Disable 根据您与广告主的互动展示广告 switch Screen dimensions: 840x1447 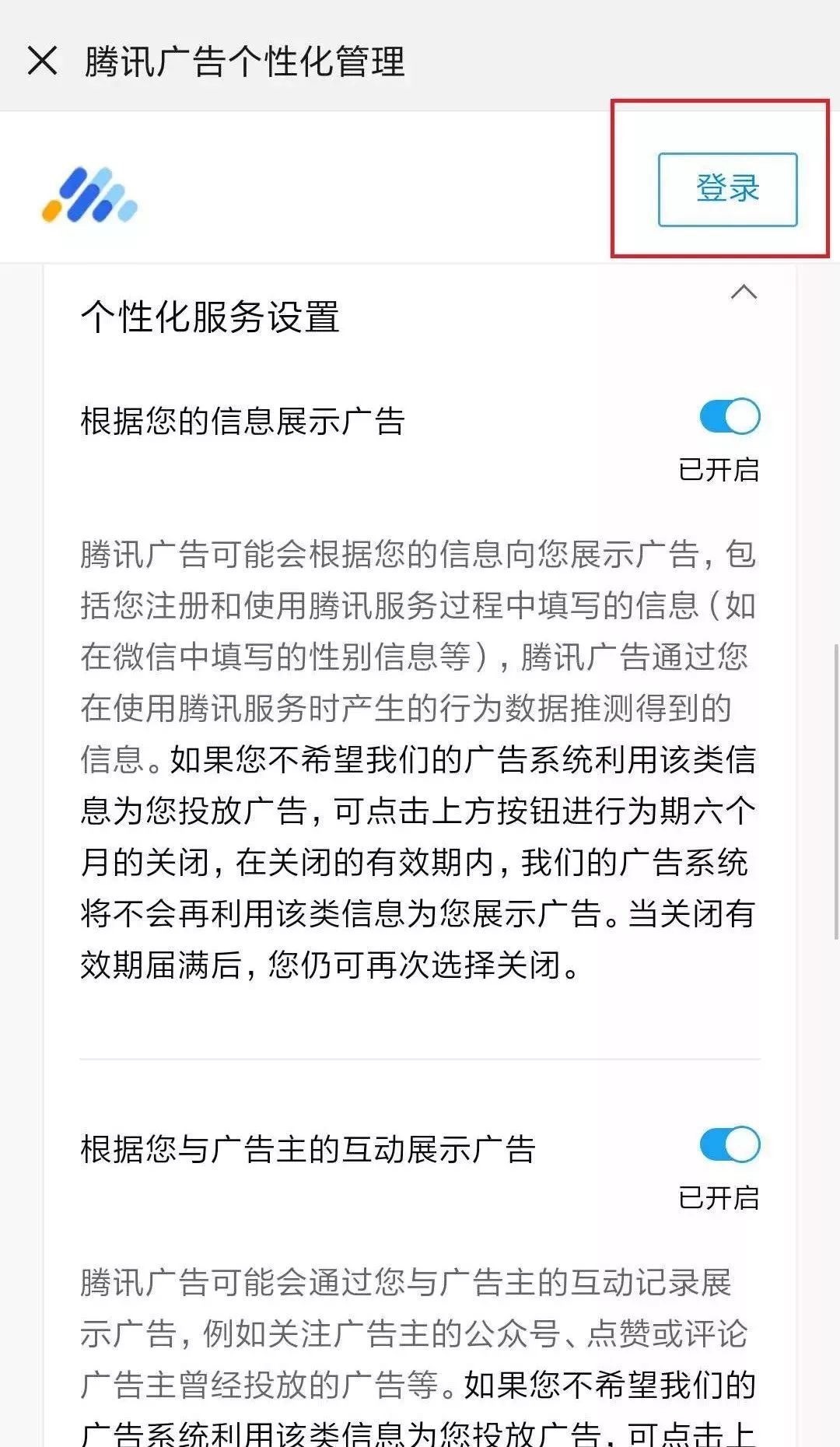click(730, 1145)
